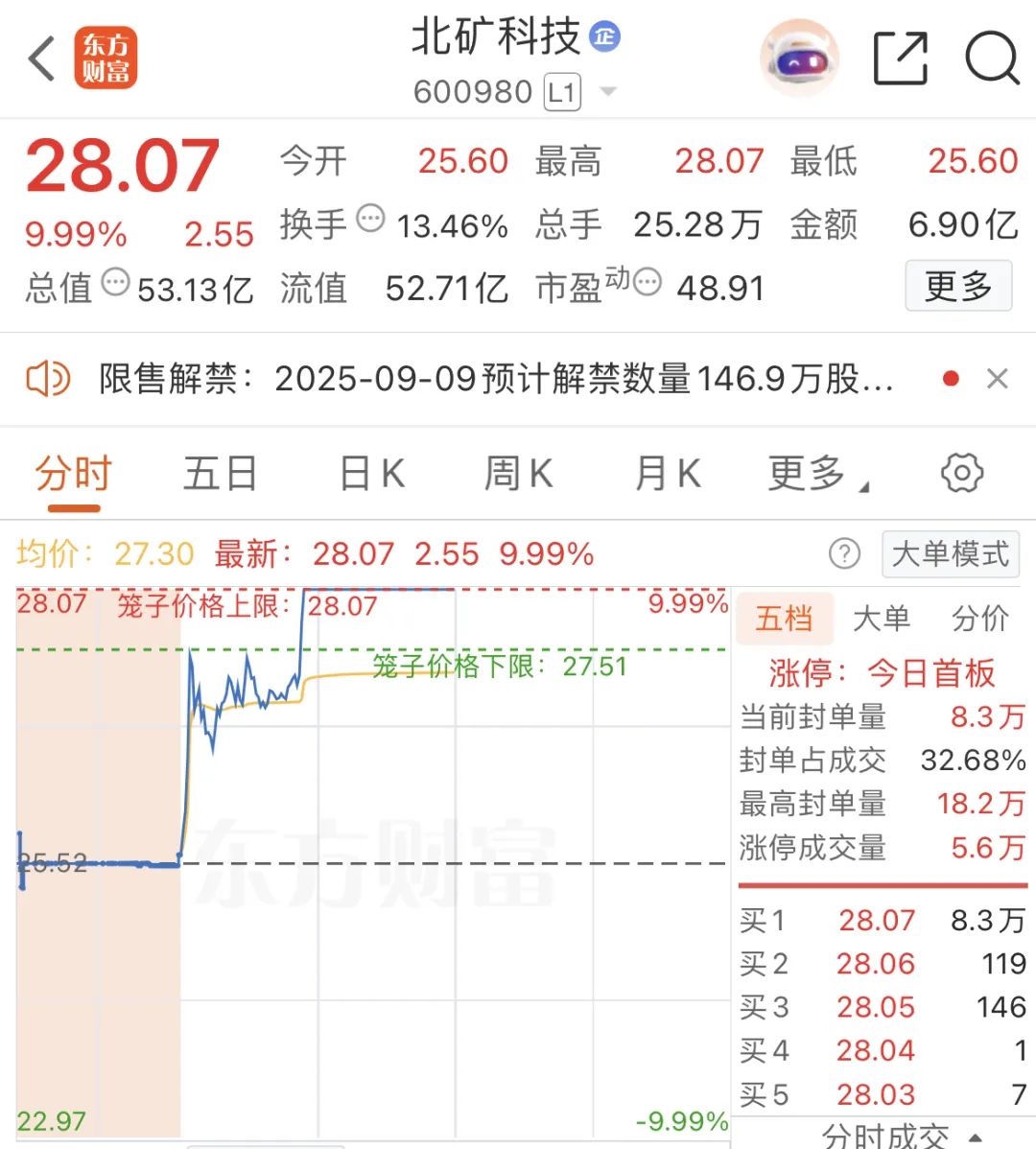This screenshot has width=1036, height=1149.
Task: Select the 月K chart tab
Action: click(x=668, y=474)
